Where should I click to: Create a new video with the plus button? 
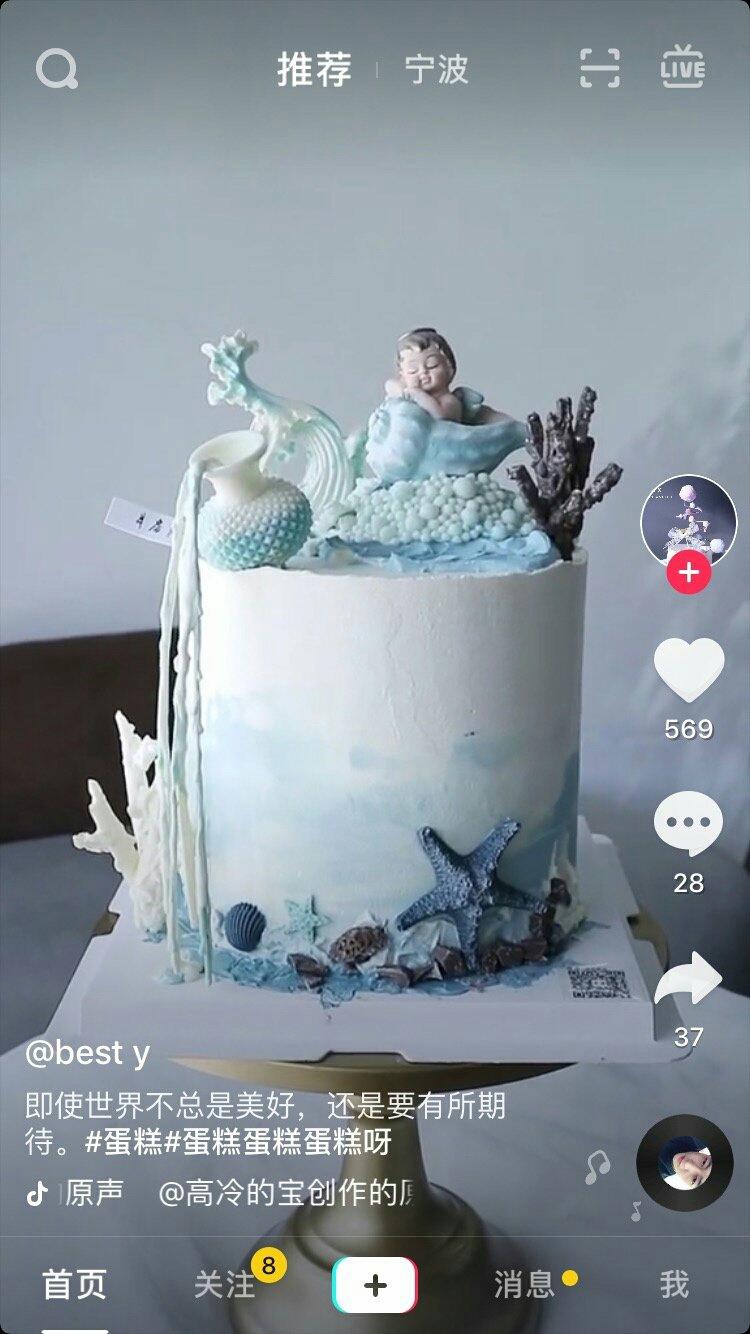375,1285
